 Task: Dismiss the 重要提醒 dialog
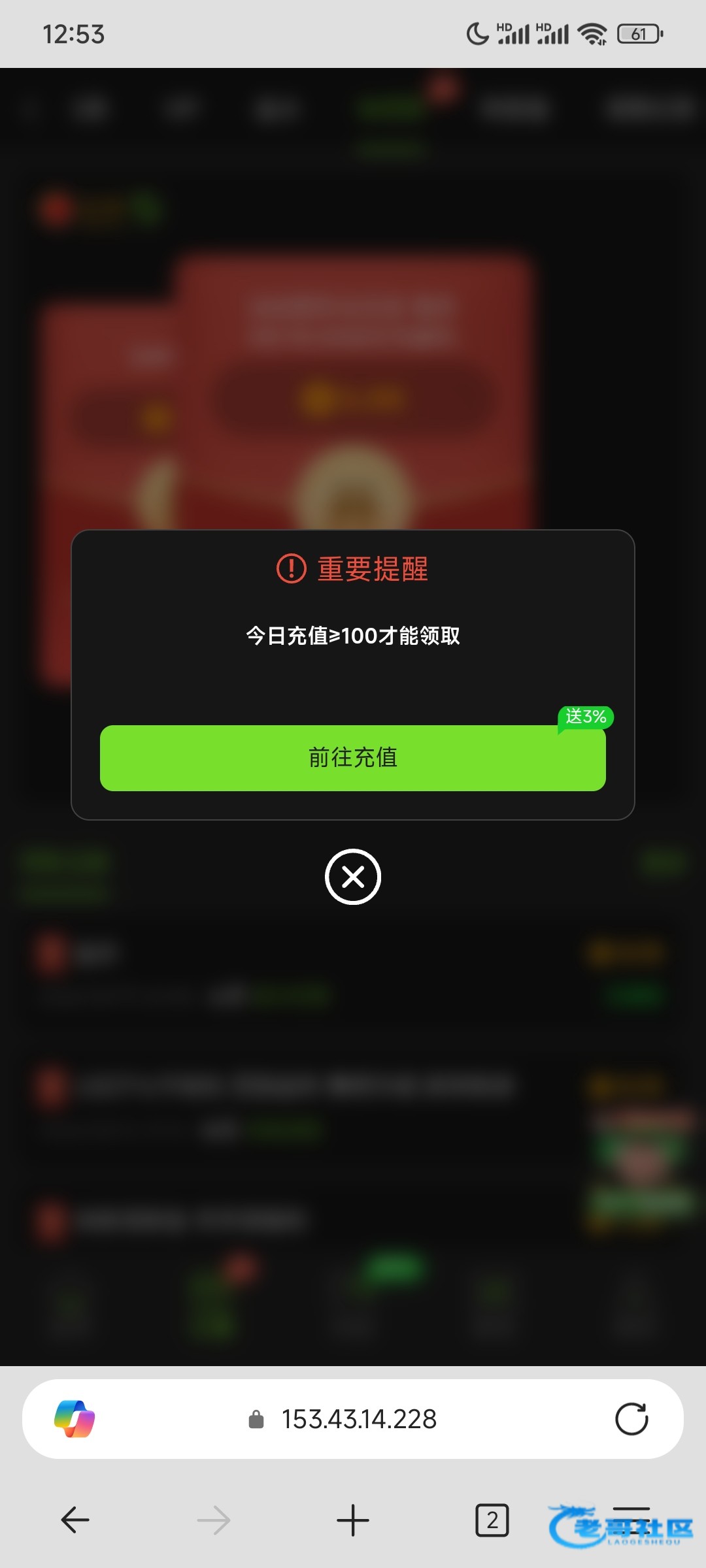353,877
